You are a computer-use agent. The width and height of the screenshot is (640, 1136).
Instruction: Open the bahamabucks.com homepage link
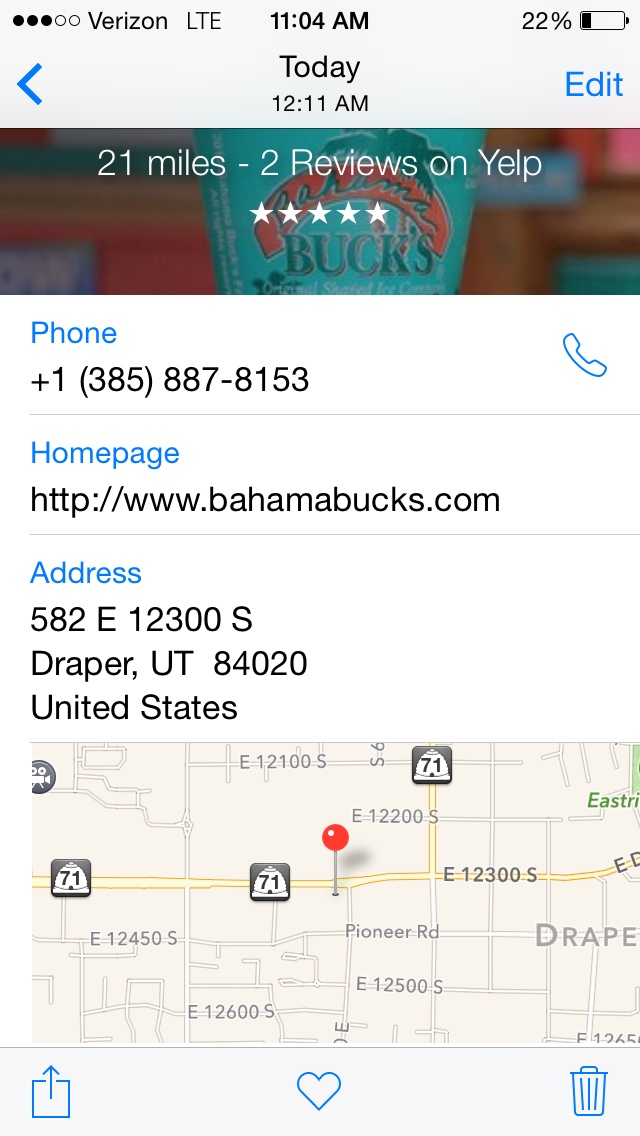point(265,499)
